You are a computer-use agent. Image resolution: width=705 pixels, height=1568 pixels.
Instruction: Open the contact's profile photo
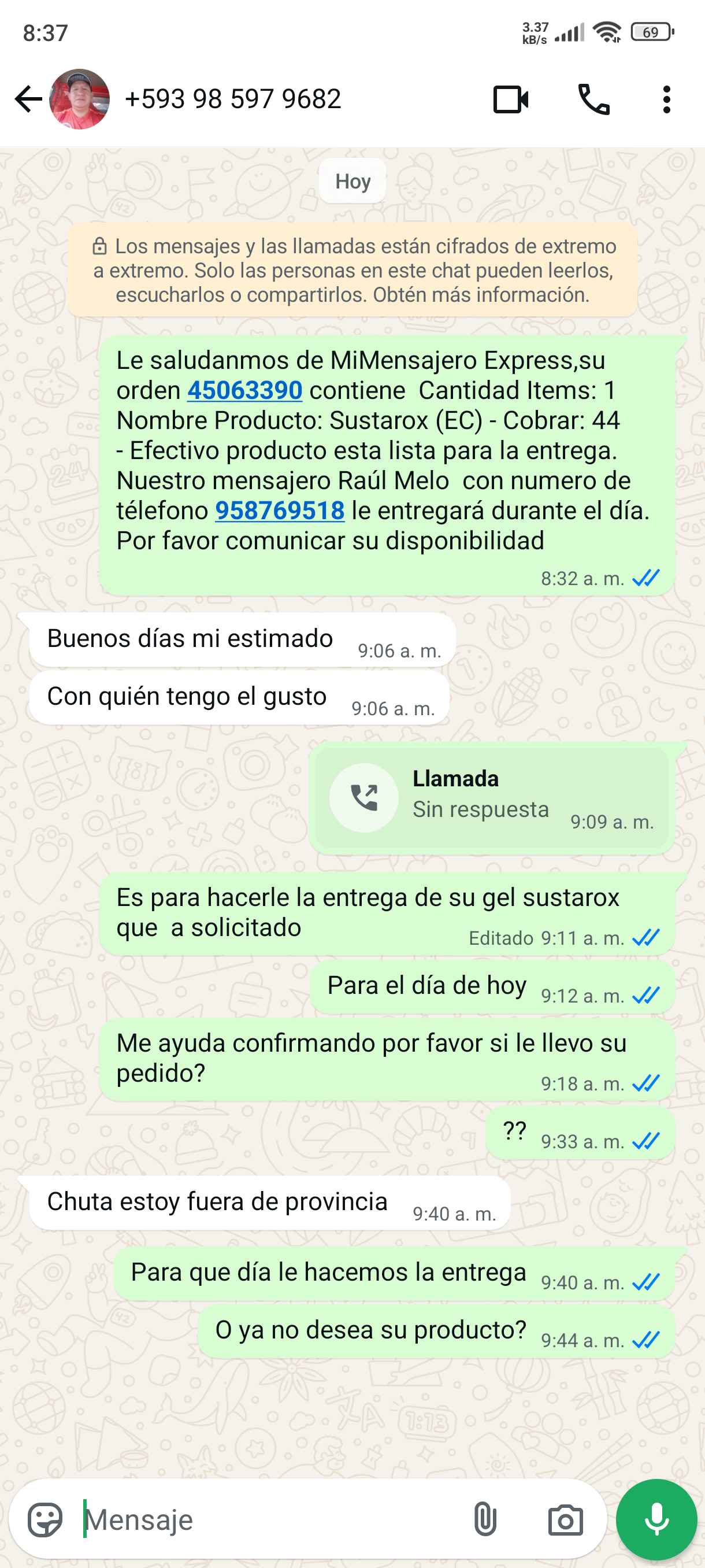[x=79, y=99]
